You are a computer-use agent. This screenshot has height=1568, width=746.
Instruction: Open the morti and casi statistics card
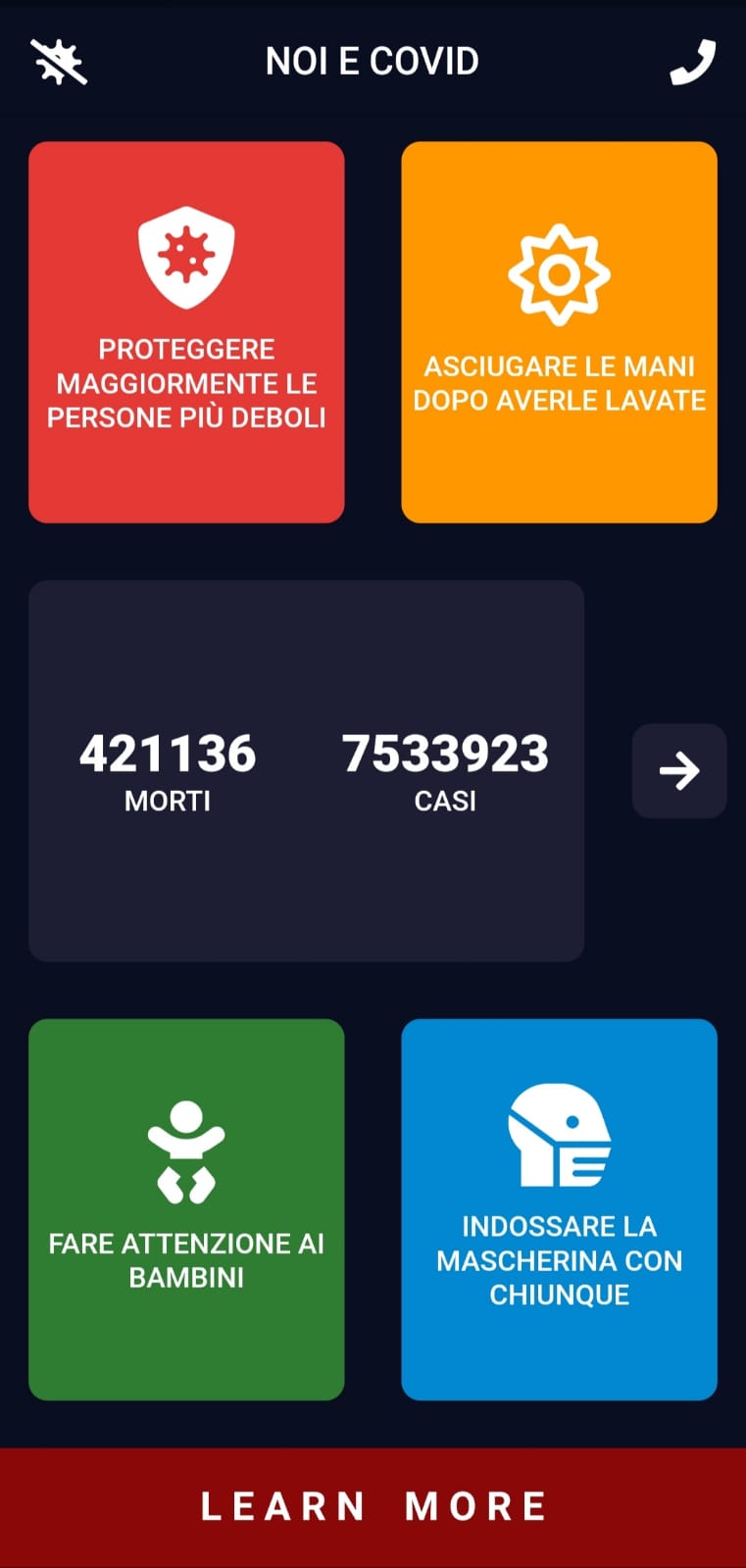point(306,770)
